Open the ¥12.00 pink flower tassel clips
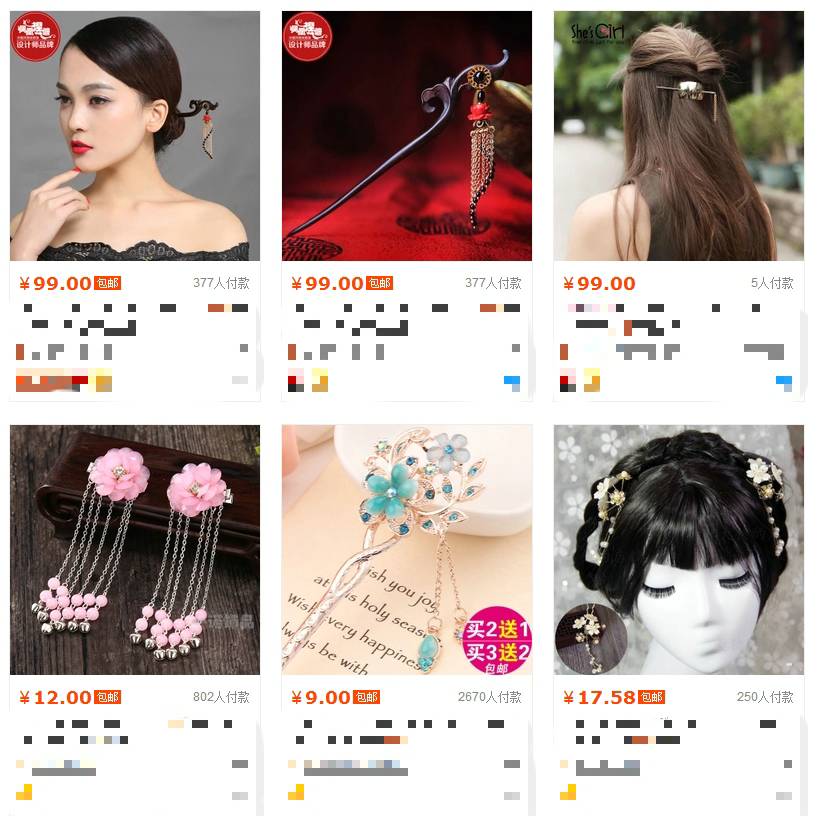Viewport: 819px width, 824px height. click(135, 549)
